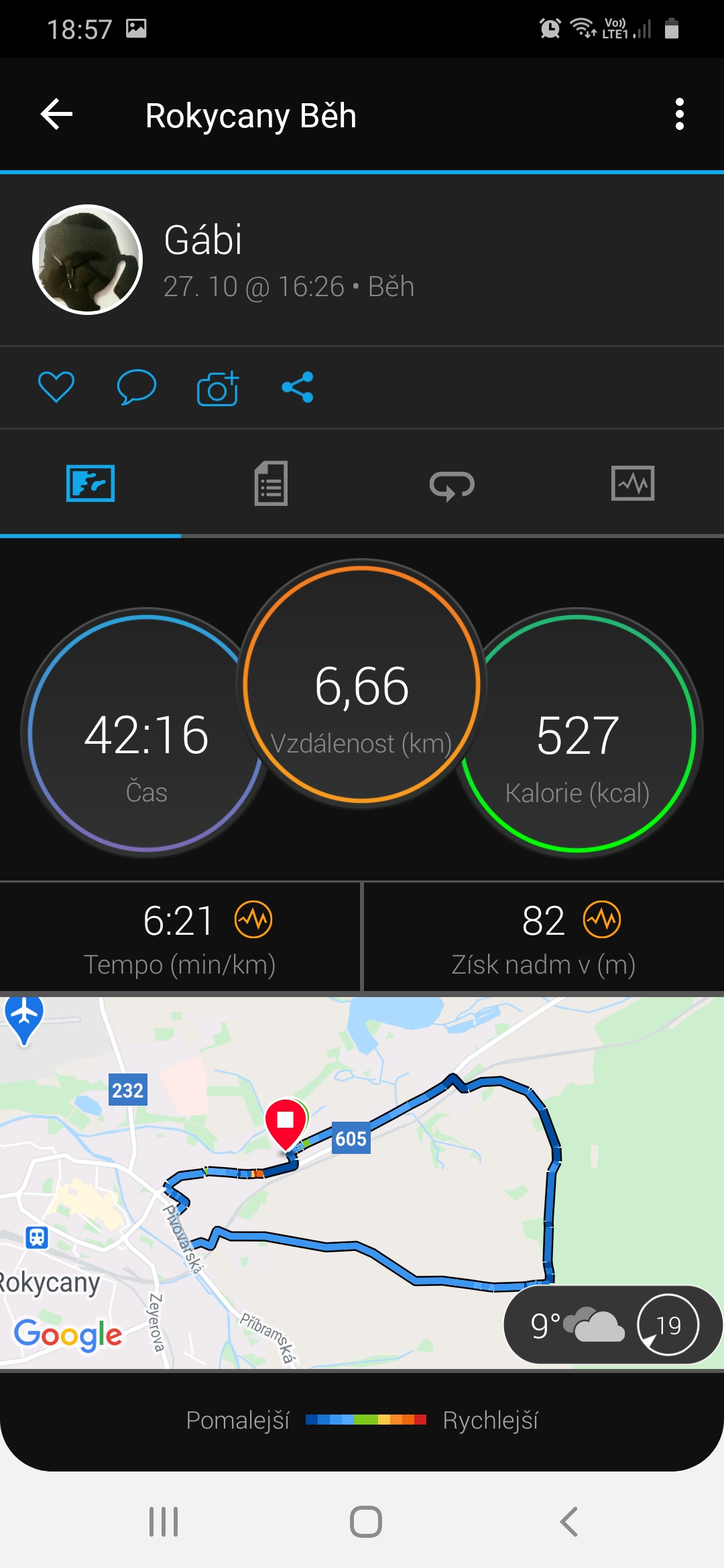Switch to the charts tab
724x1568 pixels.
tap(633, 483)
